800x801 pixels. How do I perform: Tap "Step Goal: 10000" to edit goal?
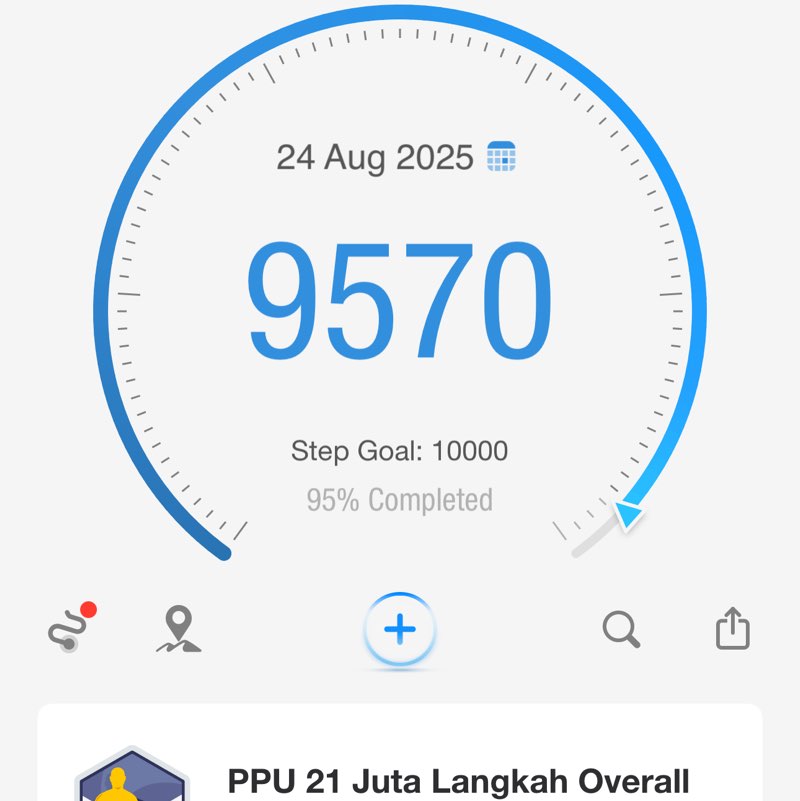click(400, 451)
